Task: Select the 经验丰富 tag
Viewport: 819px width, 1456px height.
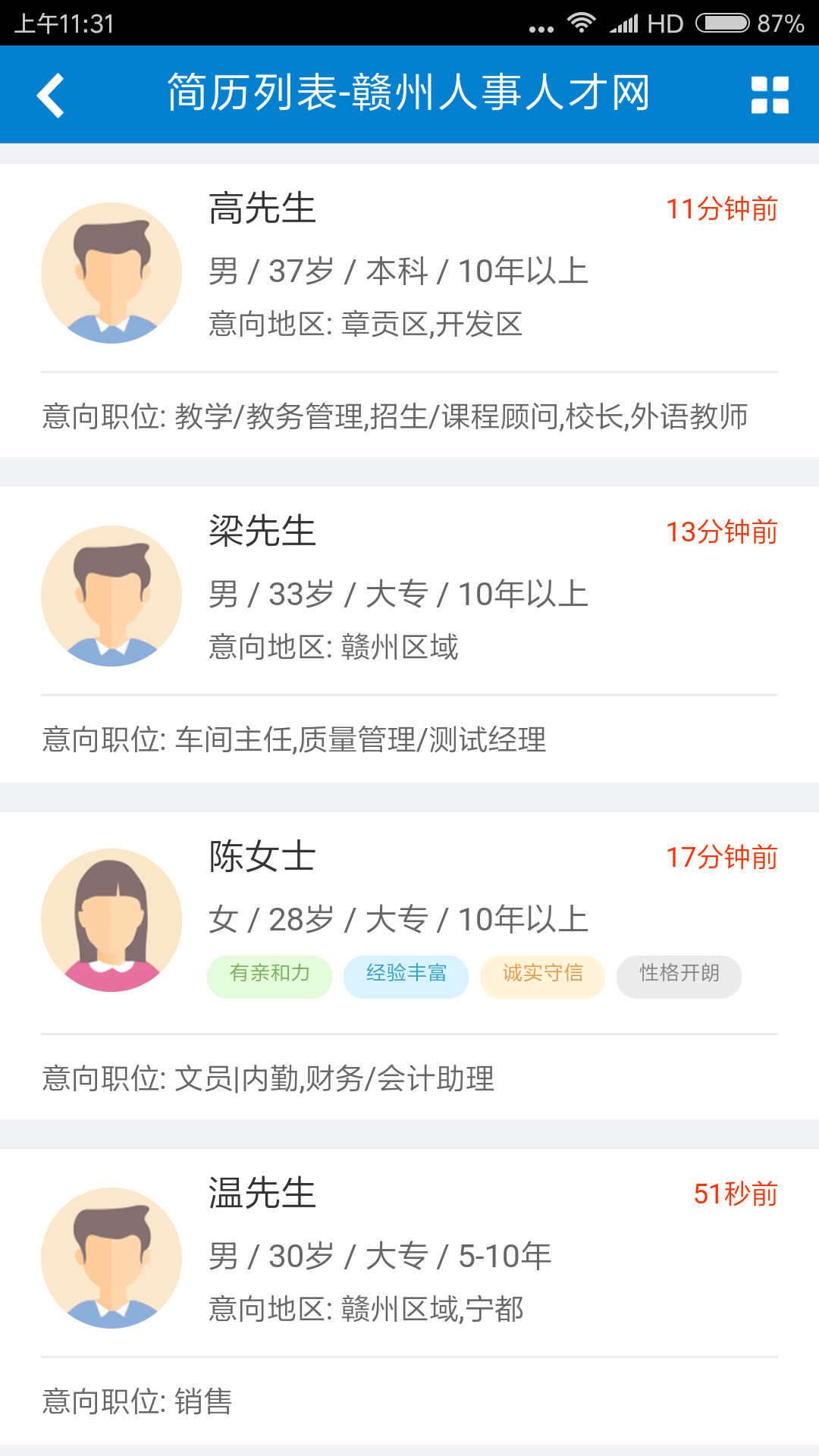Action: pos(406,976)
